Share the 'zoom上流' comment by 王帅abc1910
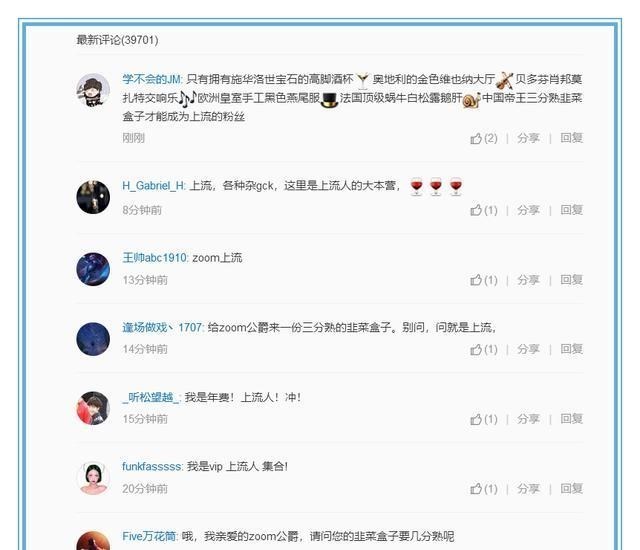640x550 pixels. [x=528, y=280]
